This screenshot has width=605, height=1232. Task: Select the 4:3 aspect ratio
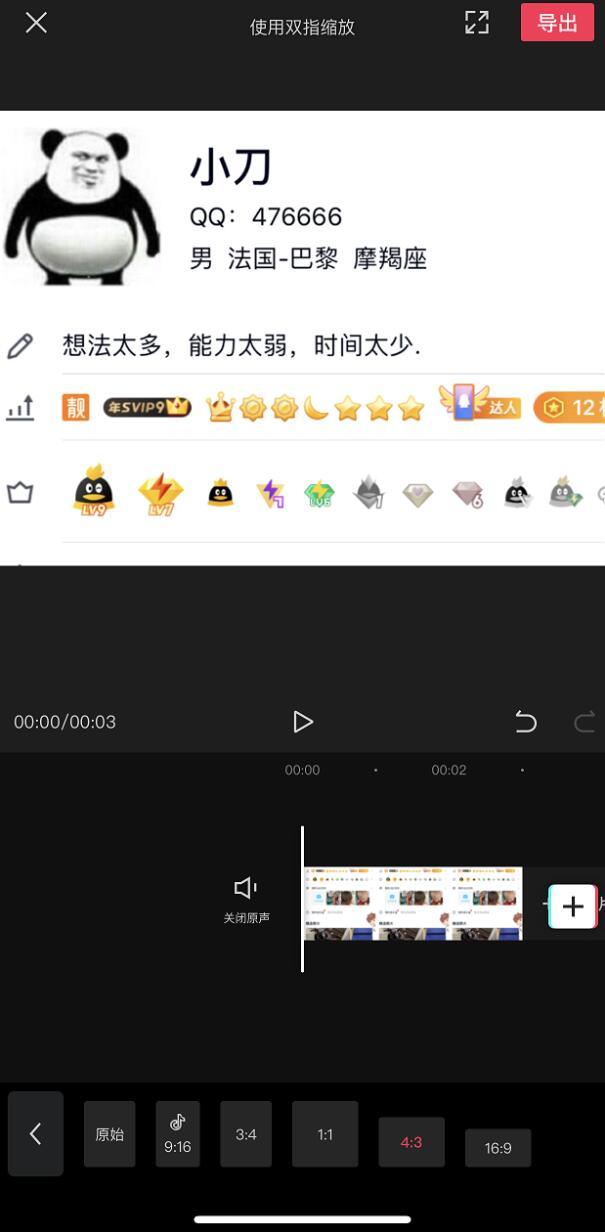click(x=411, y=1142)
